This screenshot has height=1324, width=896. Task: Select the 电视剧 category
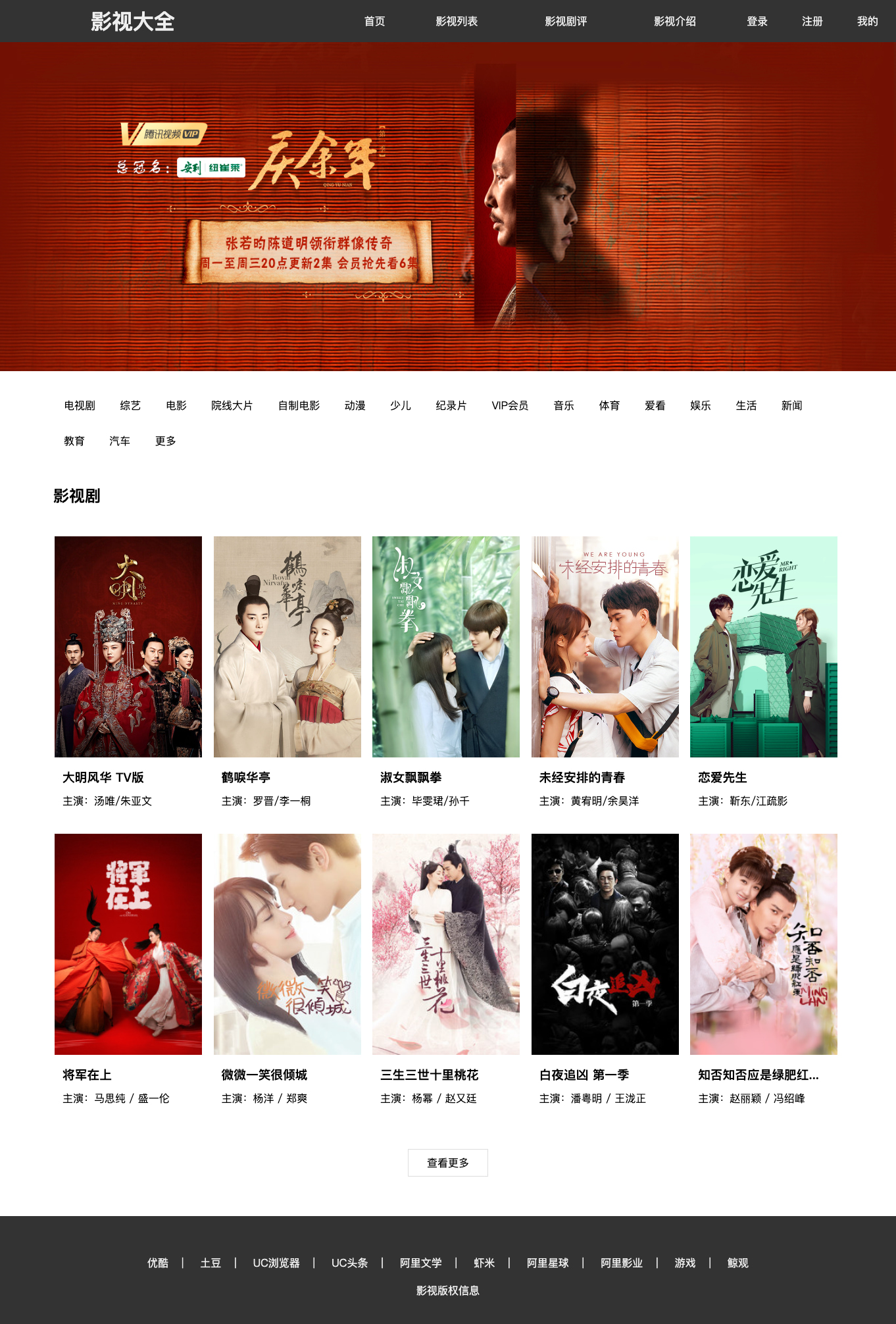click(80, 405)
